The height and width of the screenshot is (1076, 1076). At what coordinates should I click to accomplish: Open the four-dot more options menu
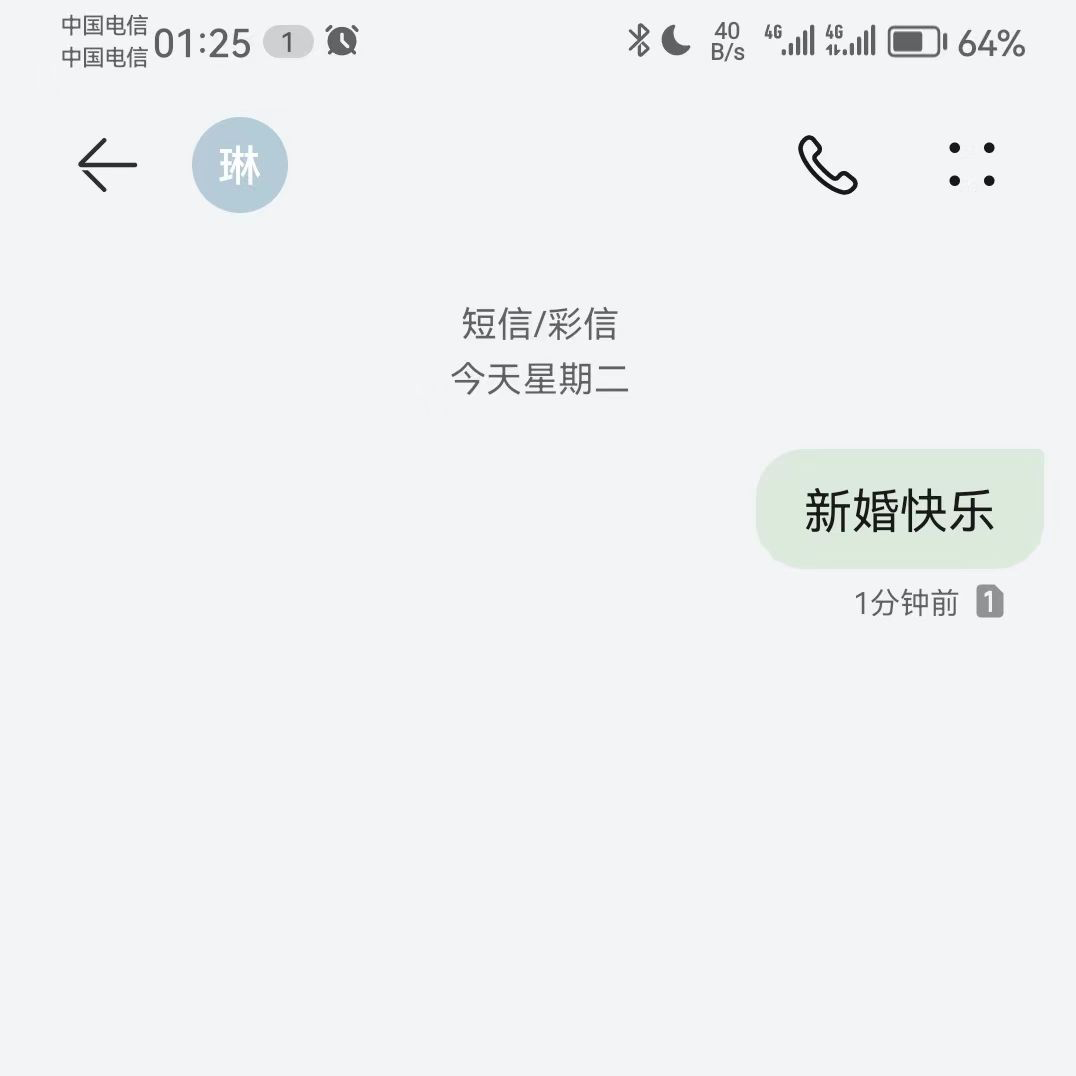[971, 165]
